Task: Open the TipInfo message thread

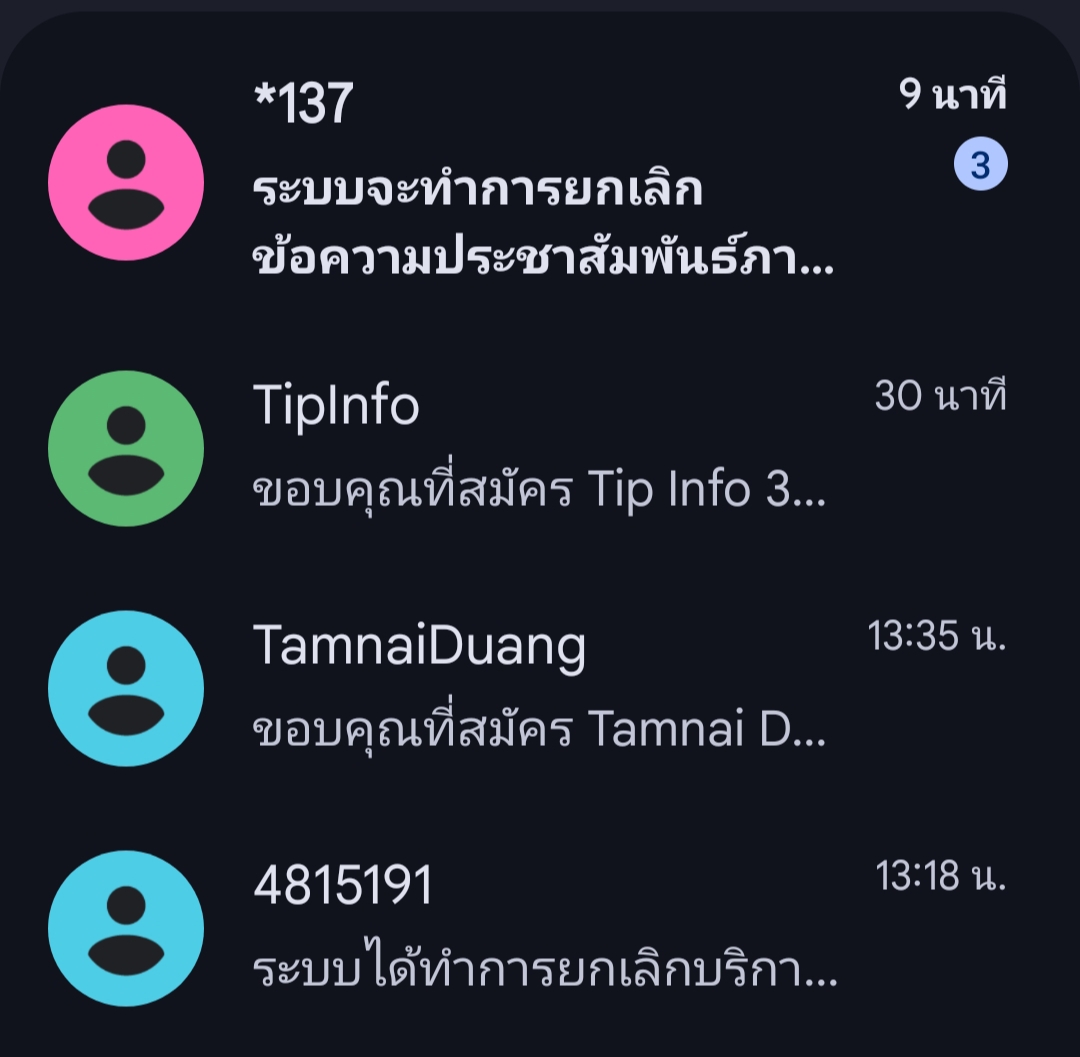Action: click(x=540, y=447)
